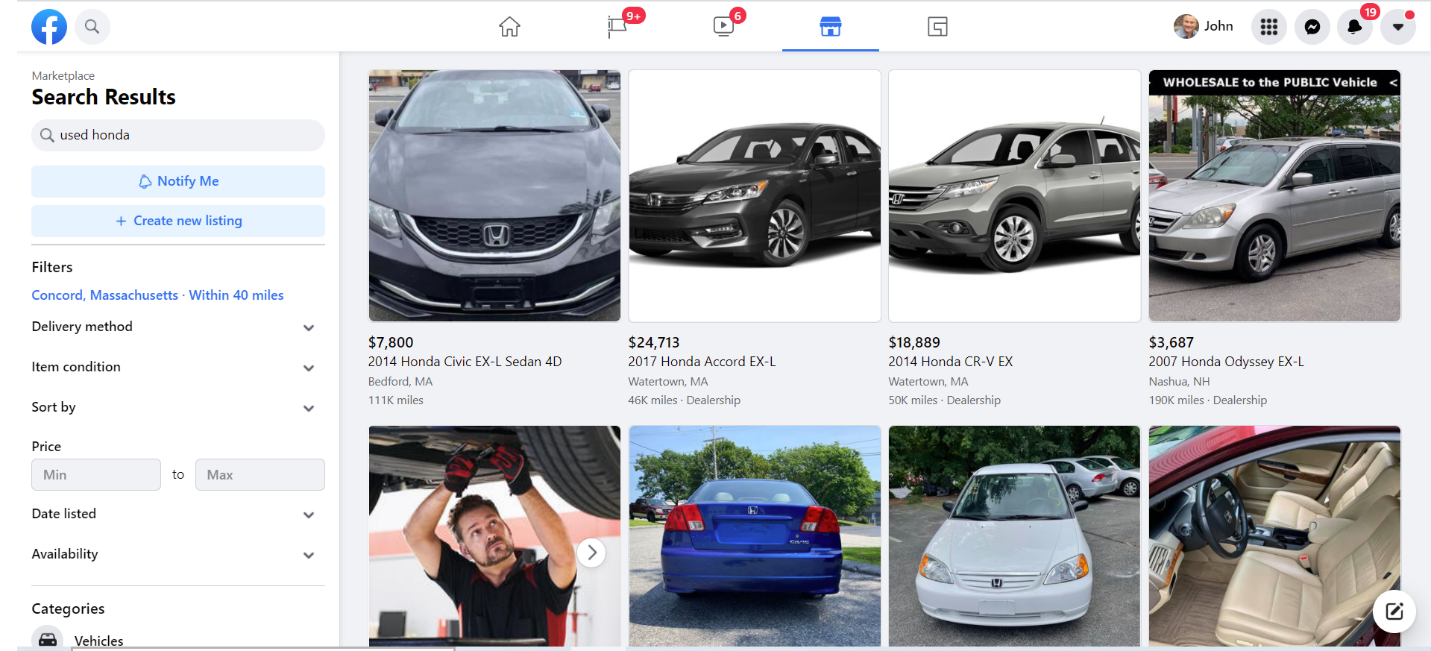The image size is (1431, 651).
Task: Expand the Delivery method filter
Action: coord(308,328)
